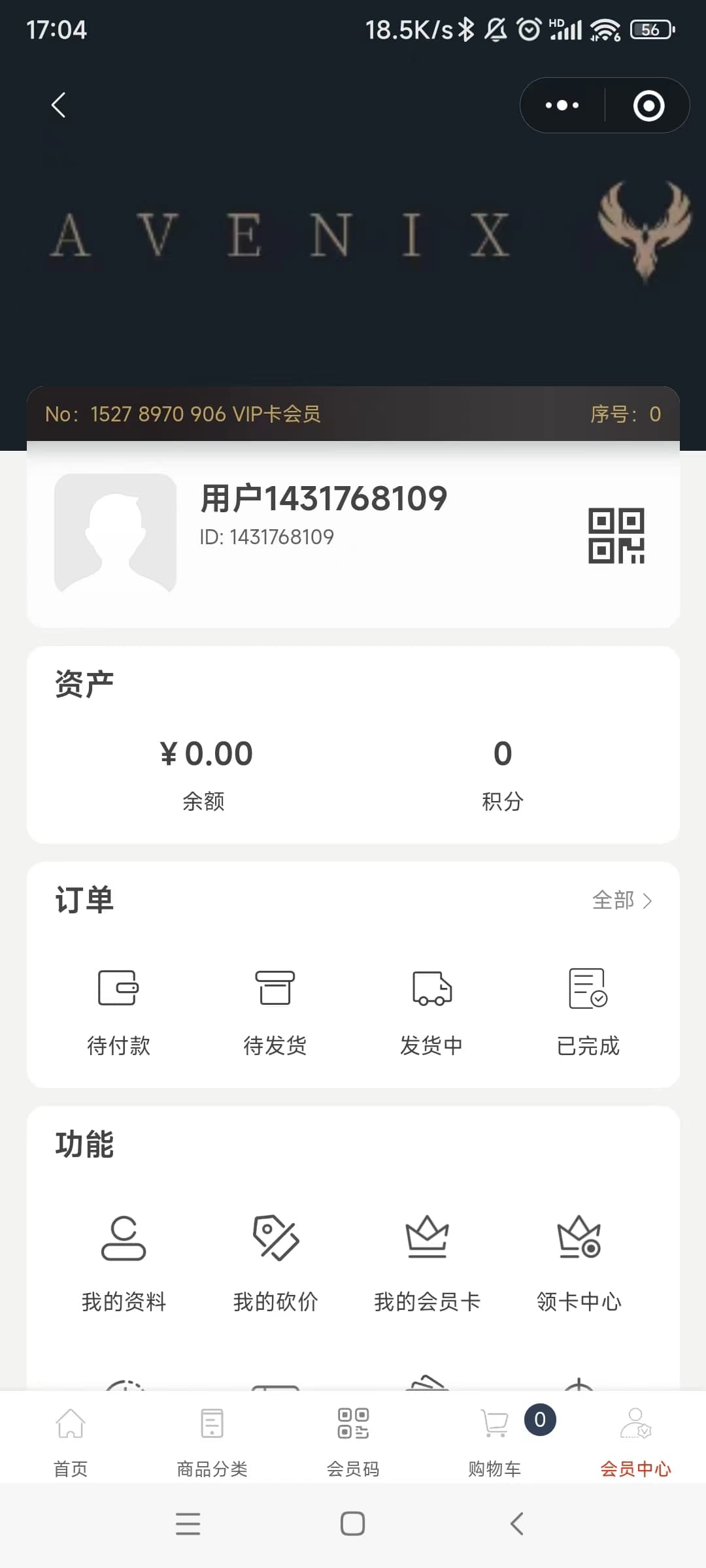The width and height of the screenshot is (706, 1568).
Task: Open 我的会员卡 membership card
Action: tap(427, 1264)
